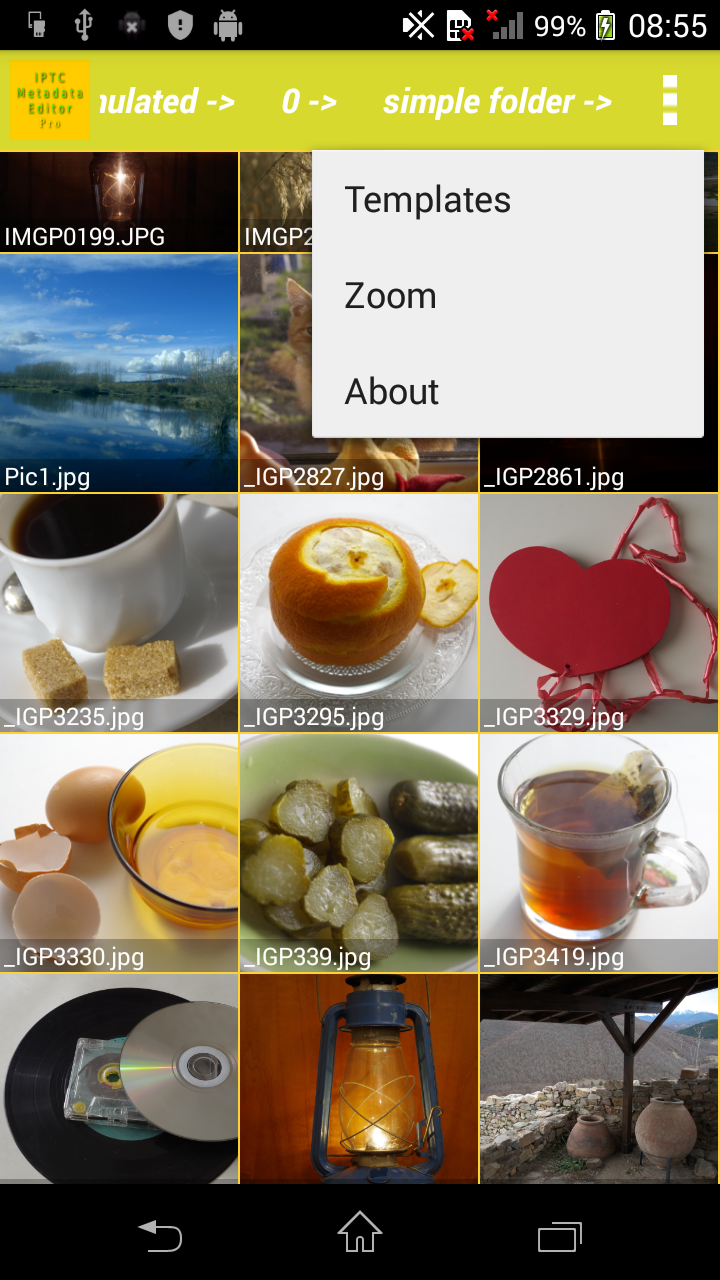Image resolution: width=720 pixels, height=1280 pixels.
Task: Select the 0 breadcrumb in the title bar
Action: pyautogui.click(x=296, y=100)
